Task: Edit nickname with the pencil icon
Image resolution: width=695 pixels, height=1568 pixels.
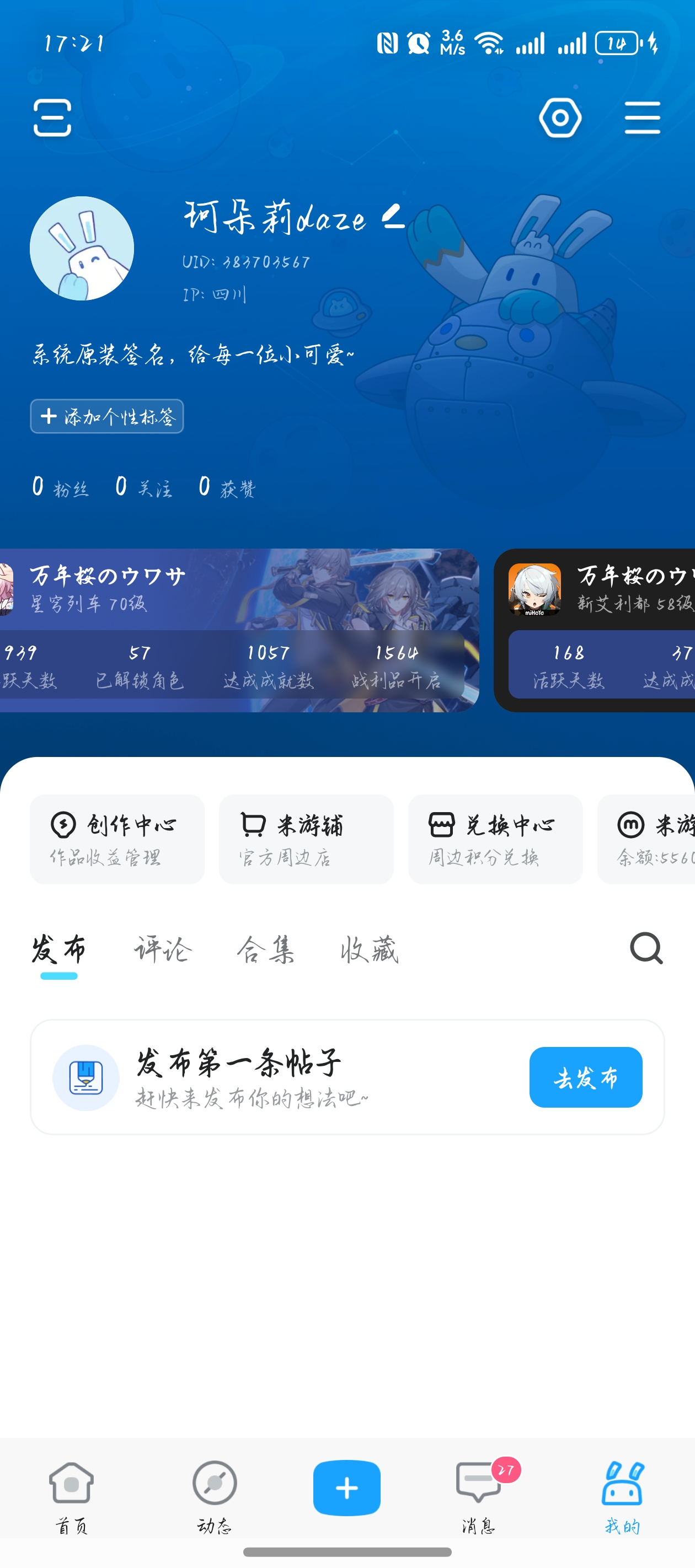Action: [393, 217]
